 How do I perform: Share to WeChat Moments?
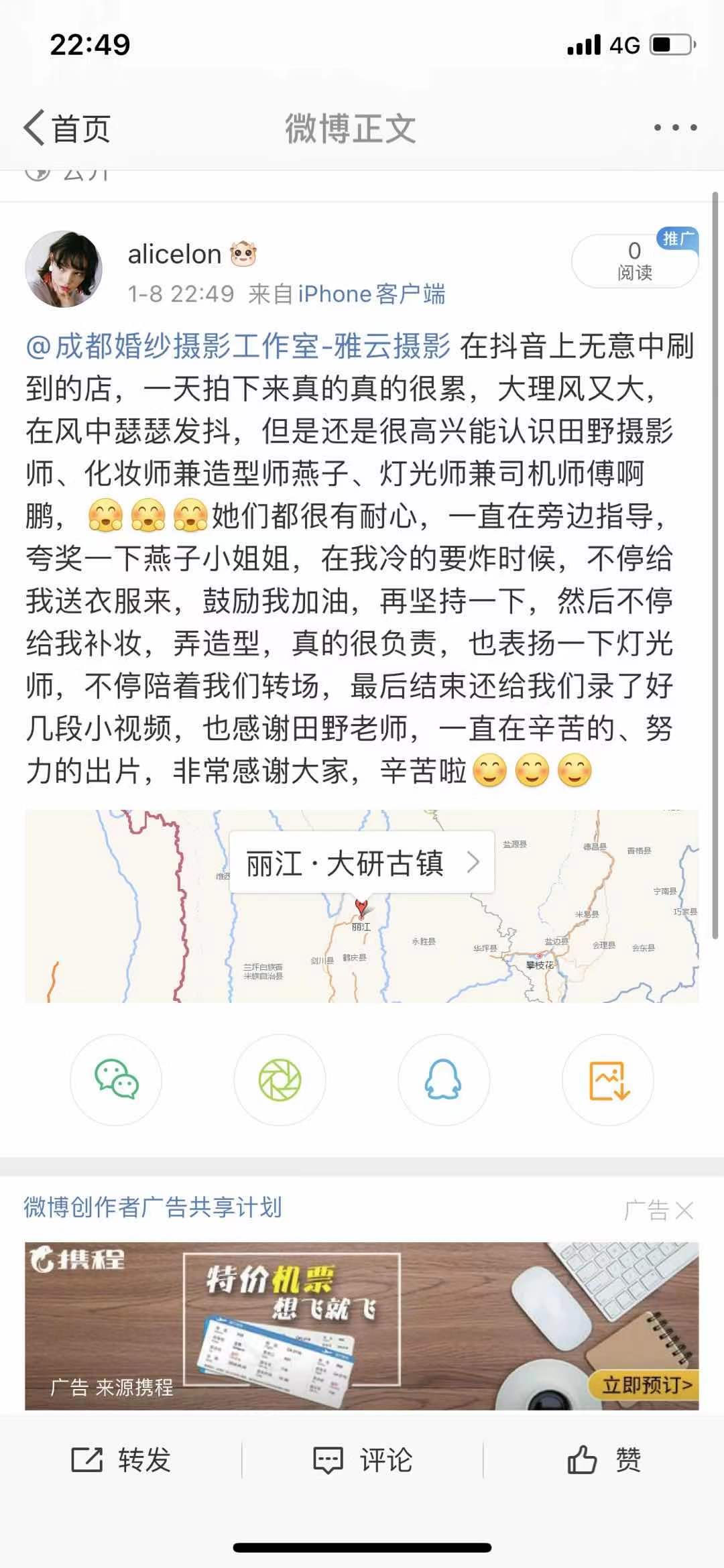click(280, 1080)
